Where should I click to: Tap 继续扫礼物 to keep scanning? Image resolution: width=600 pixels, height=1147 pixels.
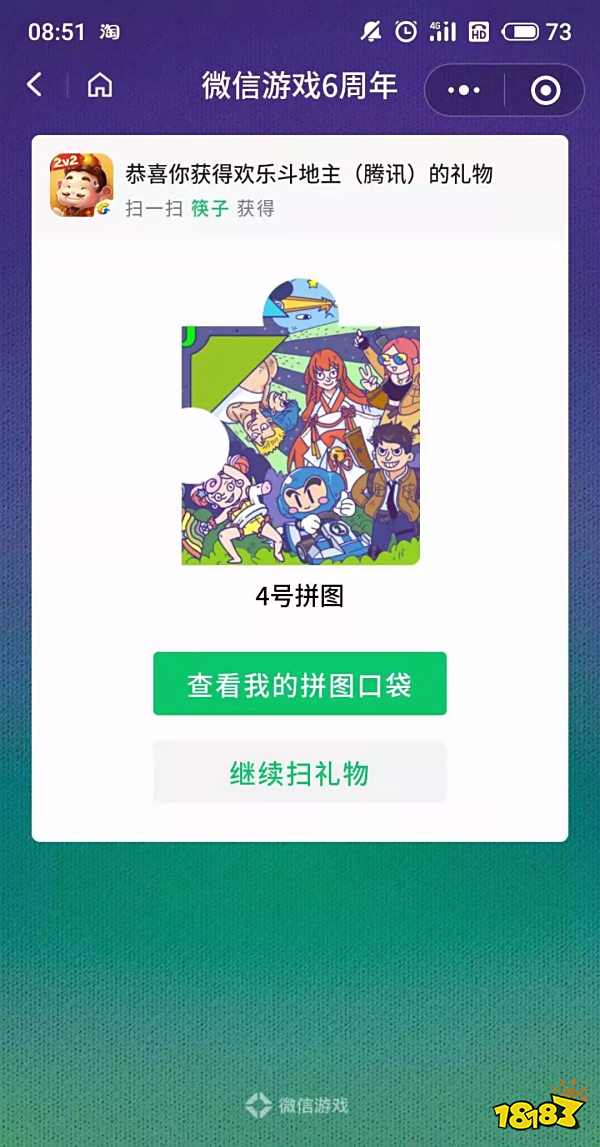coord(299,773)
